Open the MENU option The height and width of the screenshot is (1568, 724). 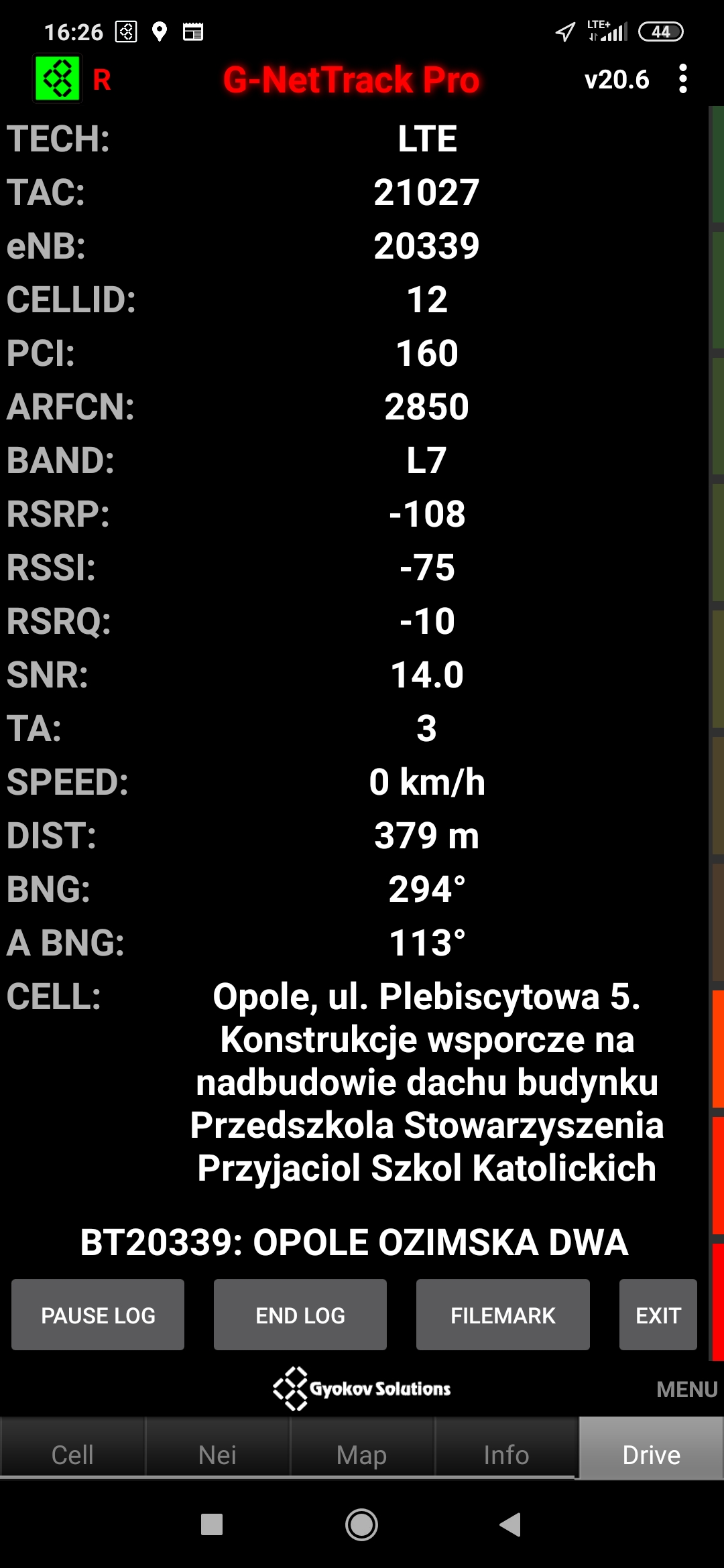click(686, 1389)
